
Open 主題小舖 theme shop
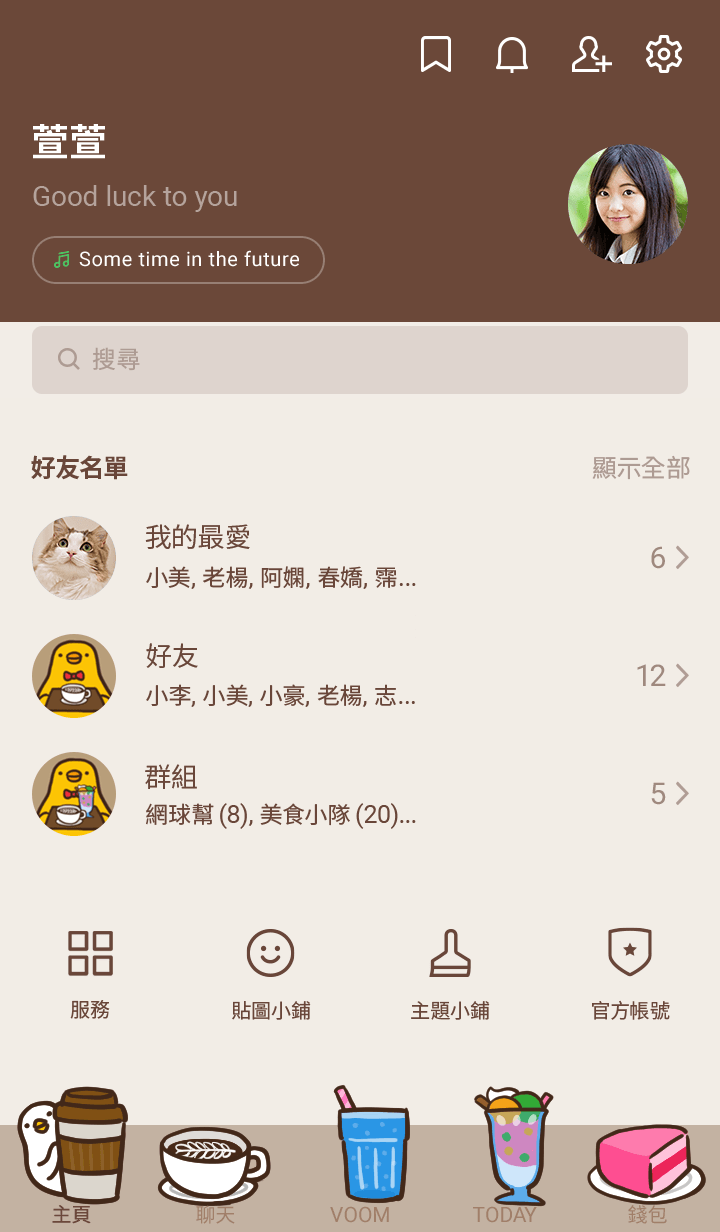pos(450,973)
